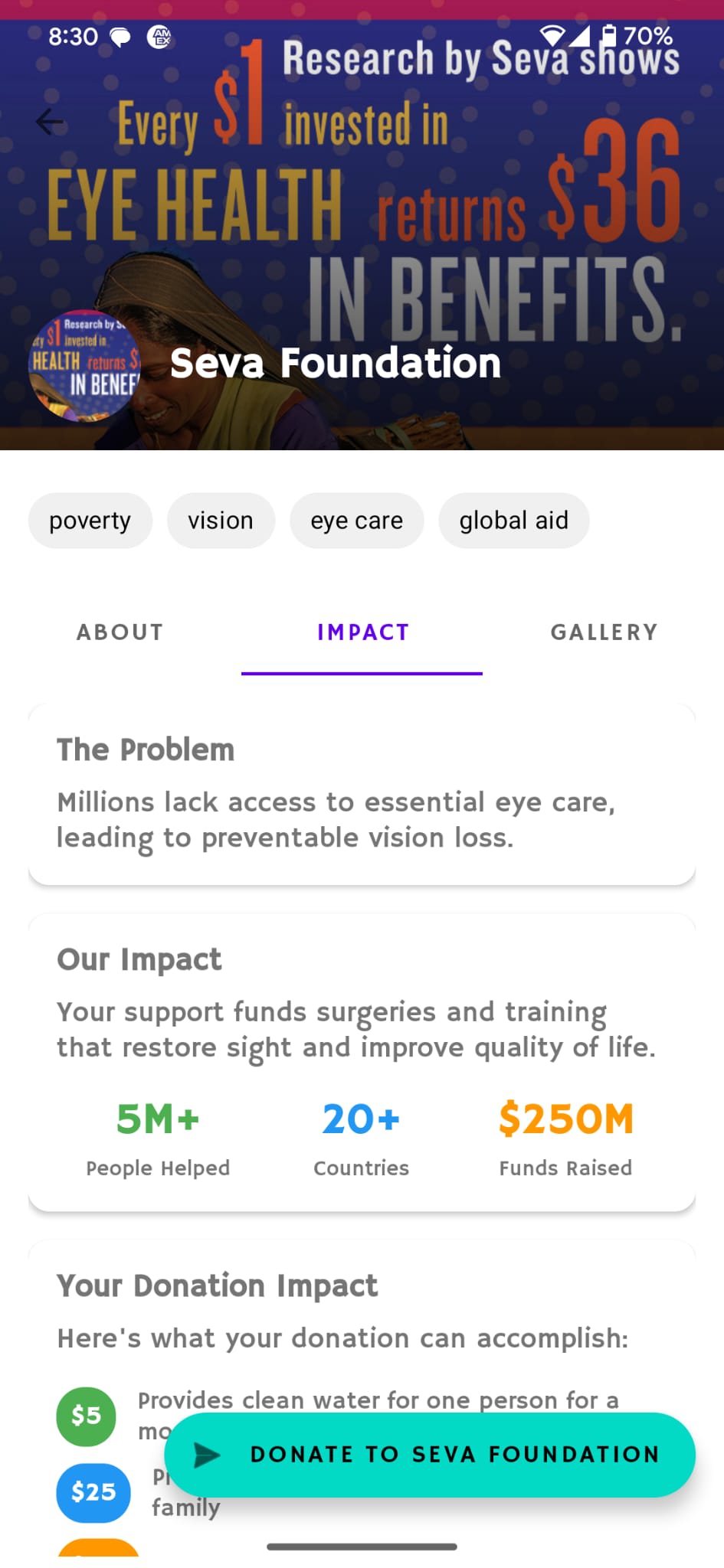The image size is (724, 1568).
Task: Donate to Seva Foundation
Action: (430, 1454)
